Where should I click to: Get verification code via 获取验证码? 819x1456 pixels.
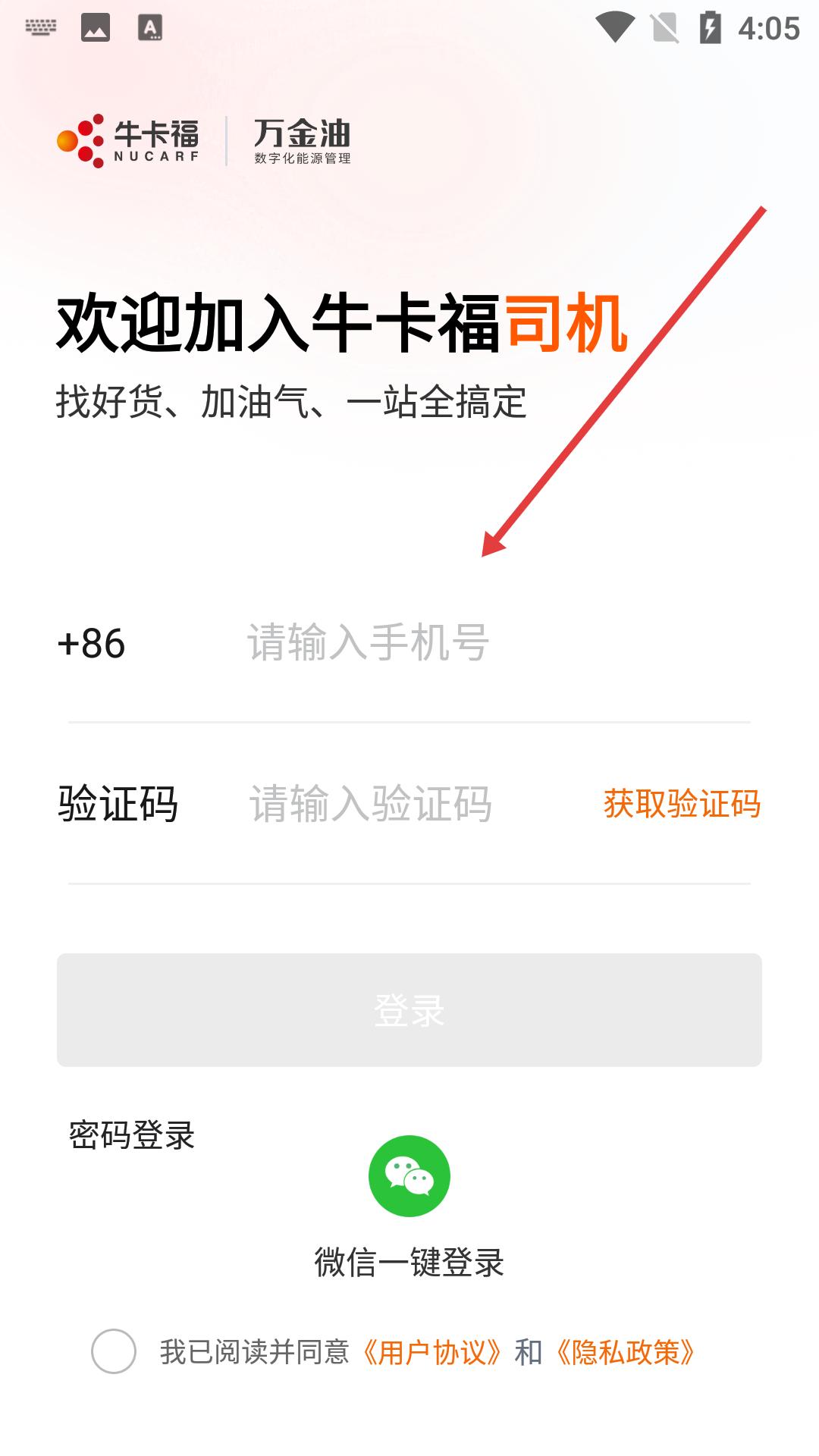682,804
